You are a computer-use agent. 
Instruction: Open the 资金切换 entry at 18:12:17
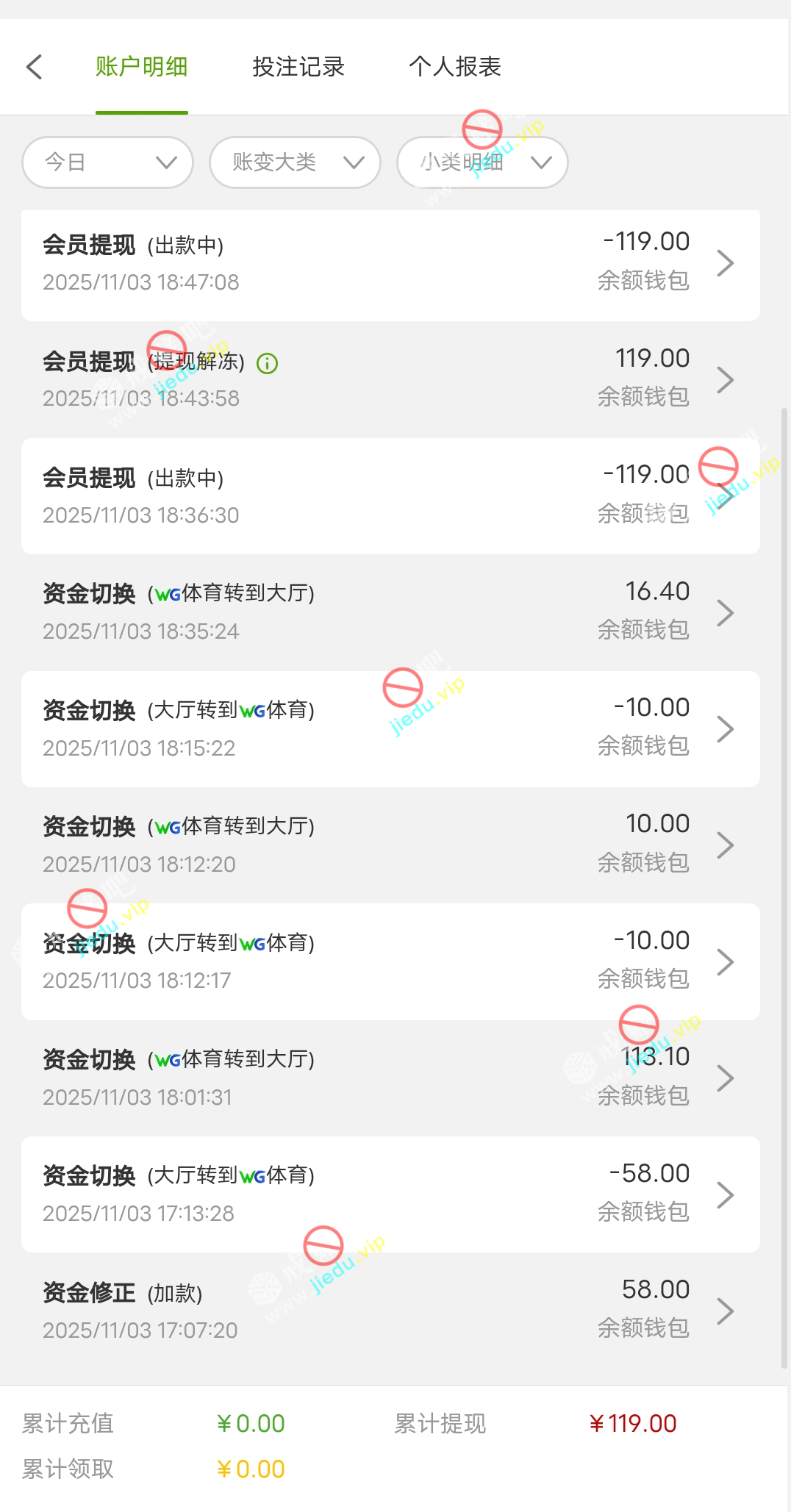(390, 961)
